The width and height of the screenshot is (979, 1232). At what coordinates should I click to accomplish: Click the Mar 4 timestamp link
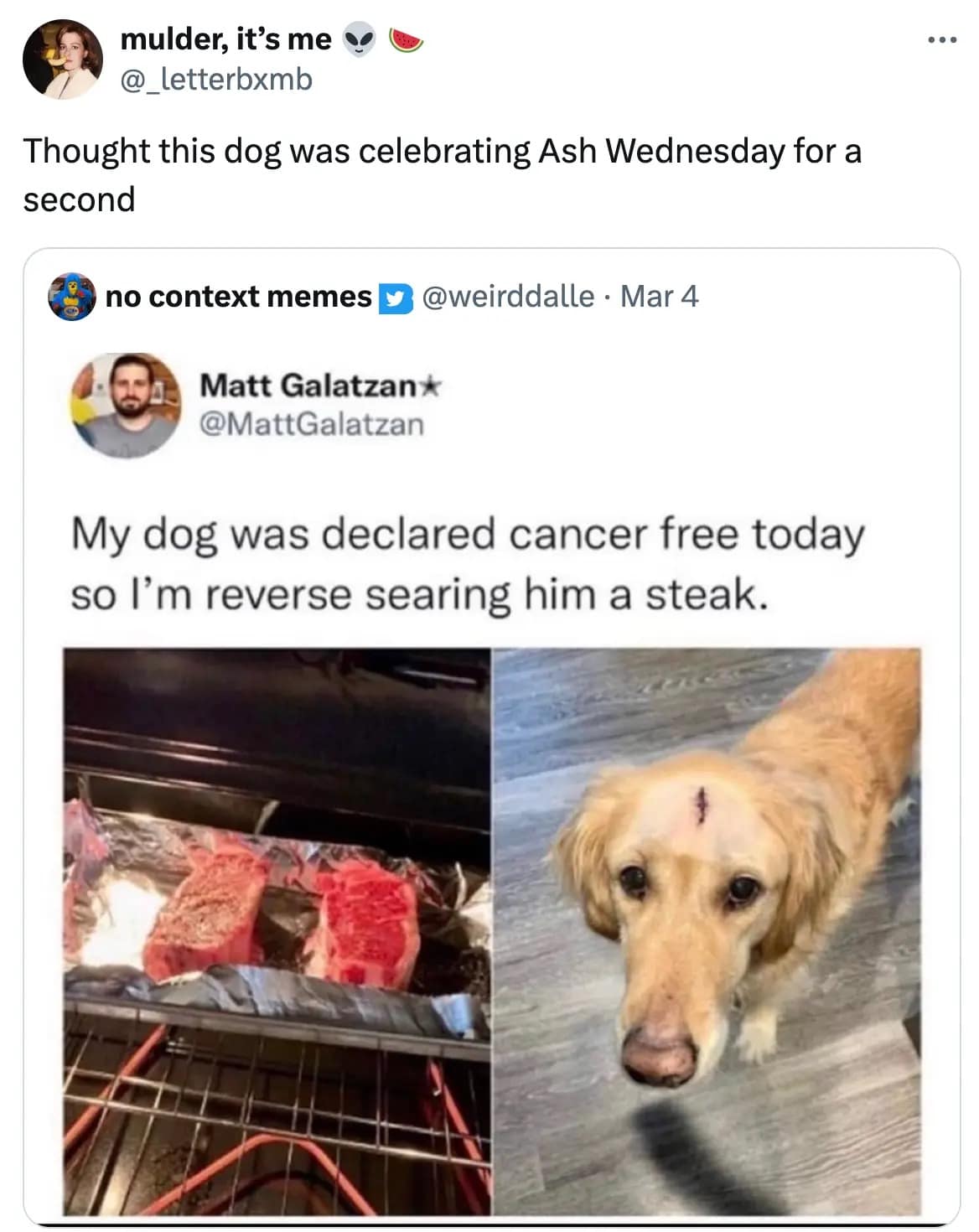[661, 297]
